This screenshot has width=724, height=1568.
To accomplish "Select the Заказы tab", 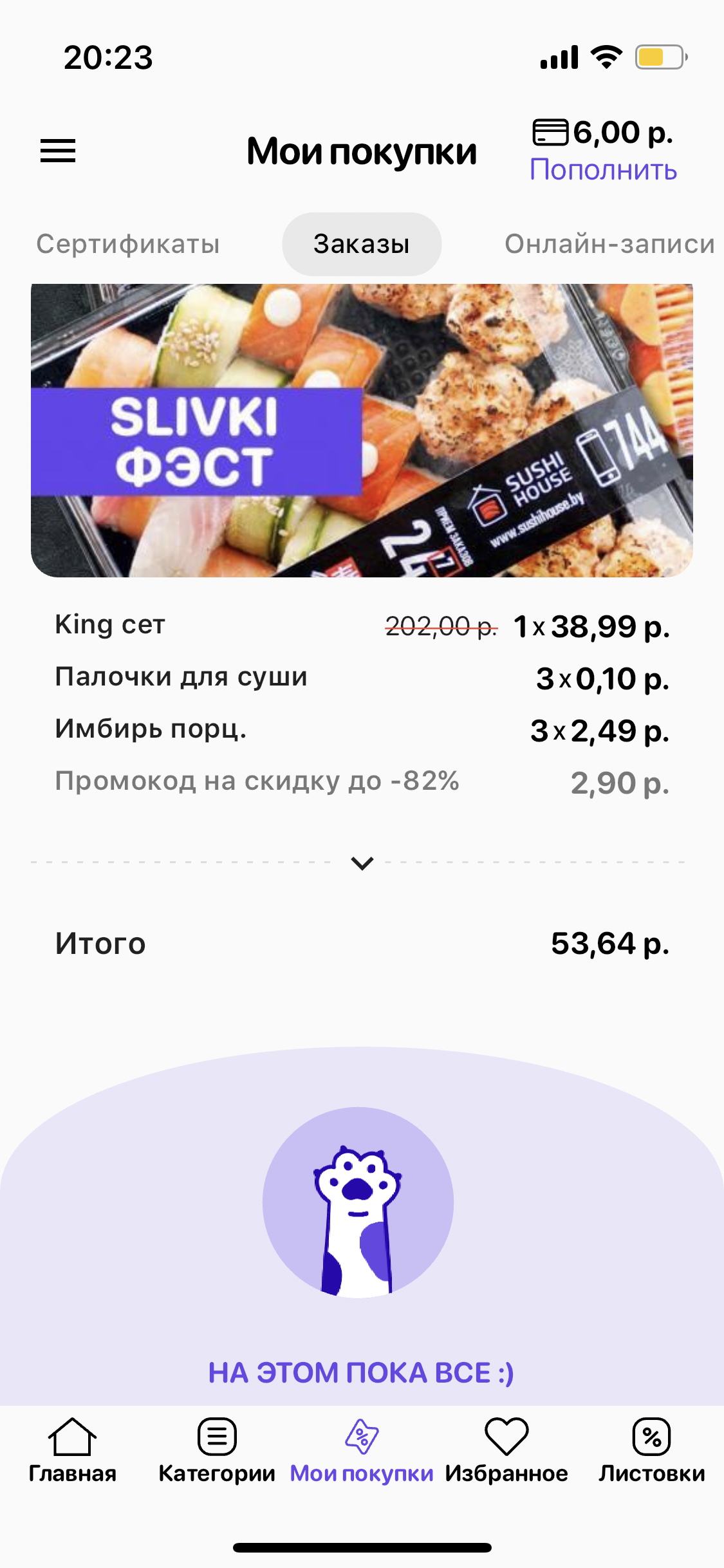I will 362,245.
